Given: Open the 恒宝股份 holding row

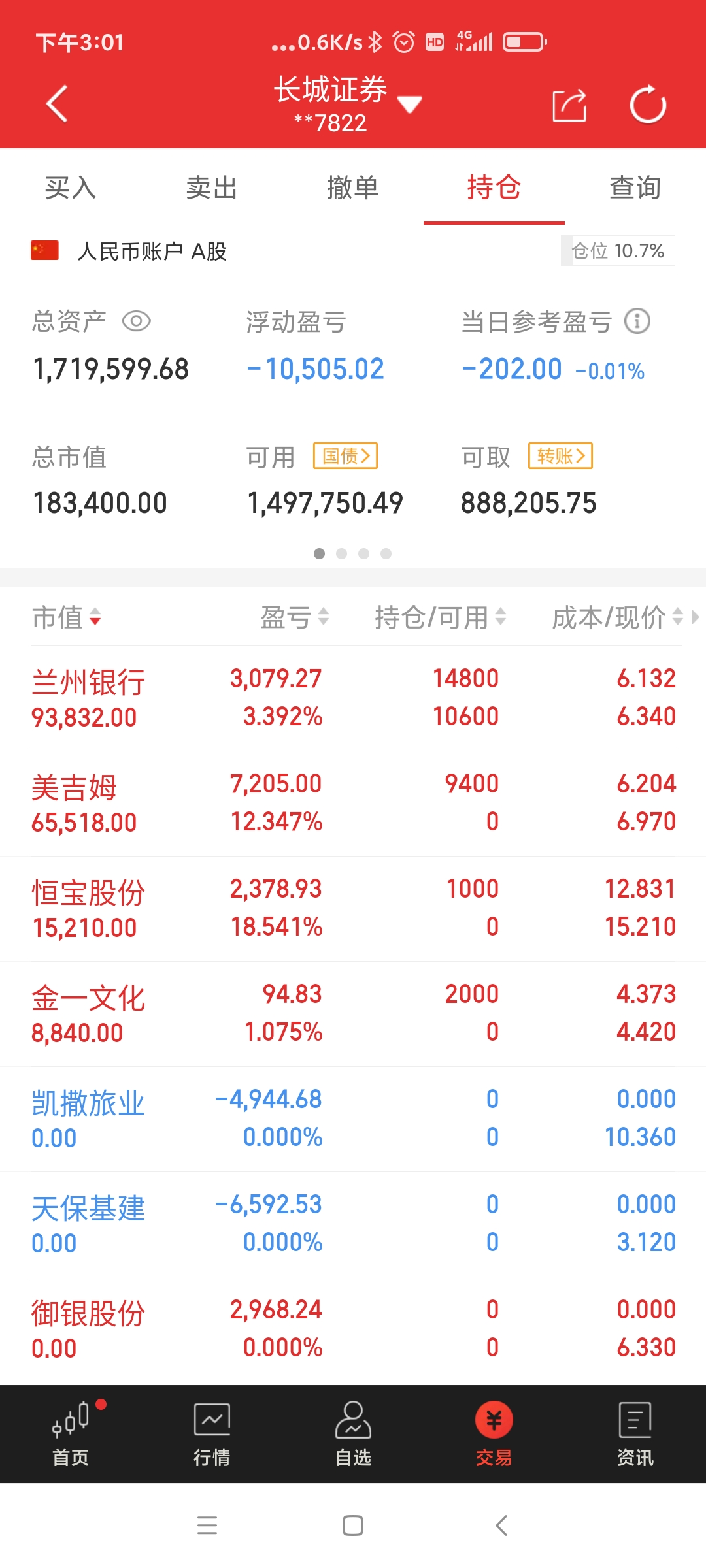Looking at the screenshot, I should [x=353, y=909].
